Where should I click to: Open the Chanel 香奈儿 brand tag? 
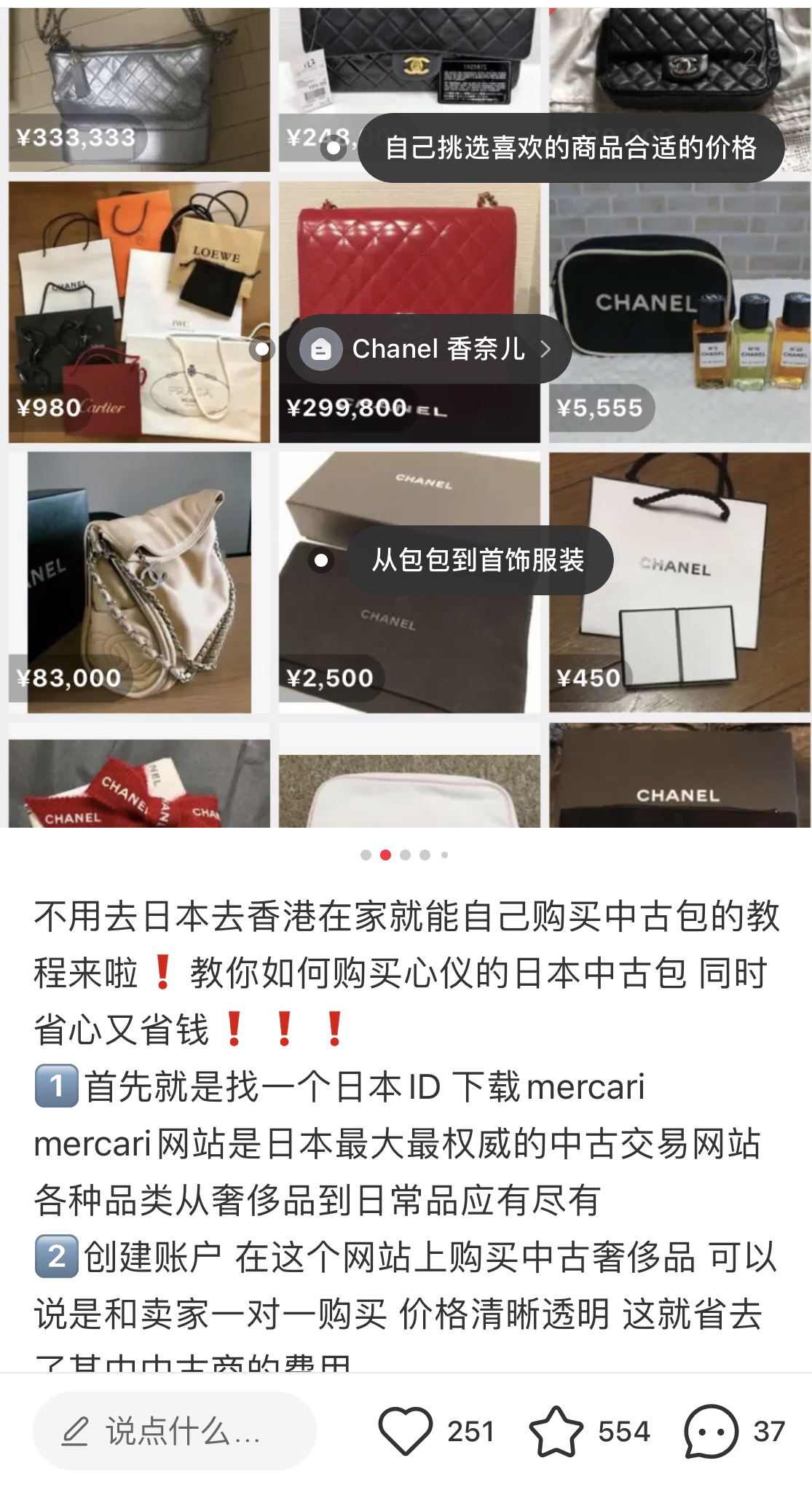[x=437, y=350]
